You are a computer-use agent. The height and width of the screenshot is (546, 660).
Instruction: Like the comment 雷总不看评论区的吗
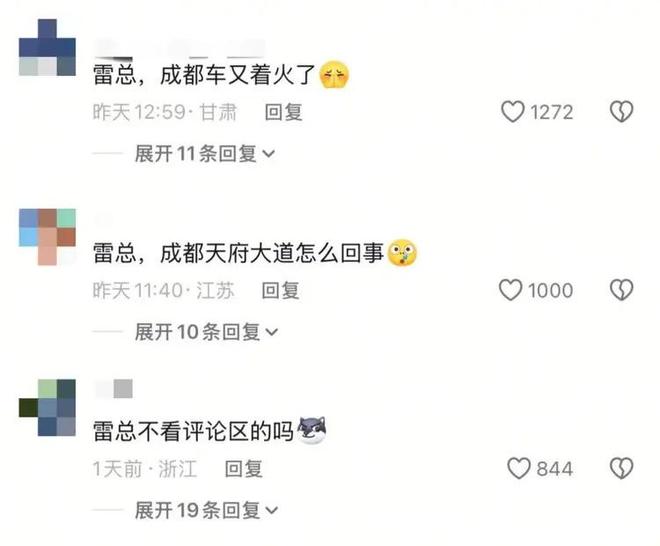point(518,468)
